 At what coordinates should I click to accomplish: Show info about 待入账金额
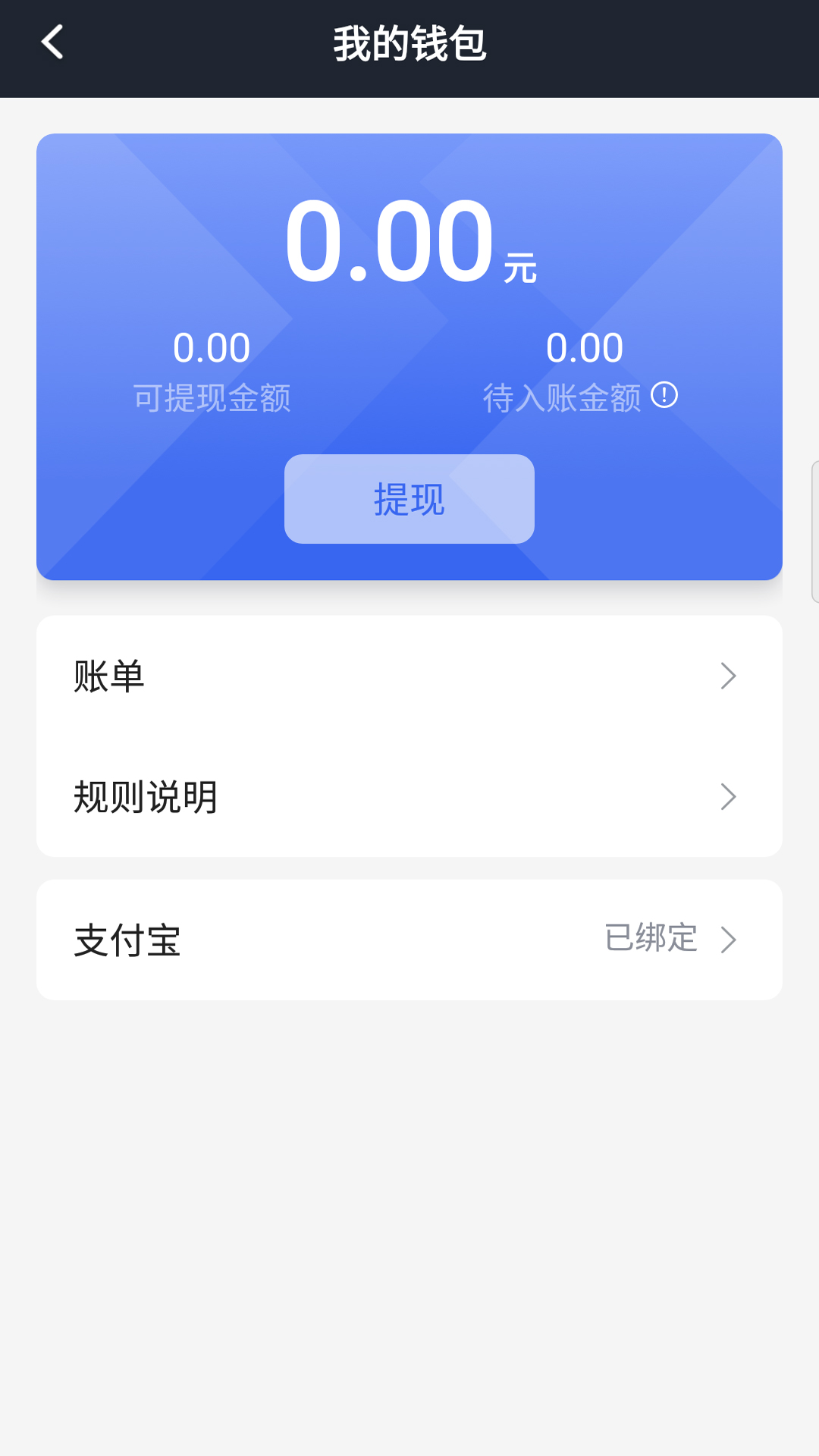coord(664,395)
